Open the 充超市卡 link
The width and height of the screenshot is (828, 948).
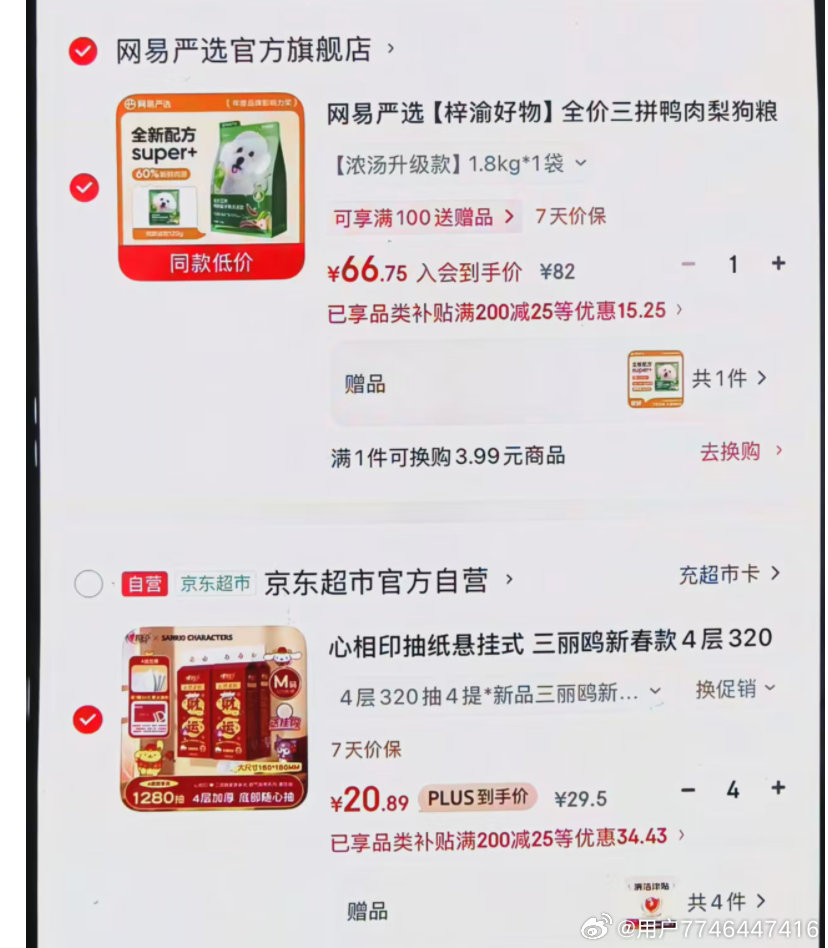(x=730, y=574)
